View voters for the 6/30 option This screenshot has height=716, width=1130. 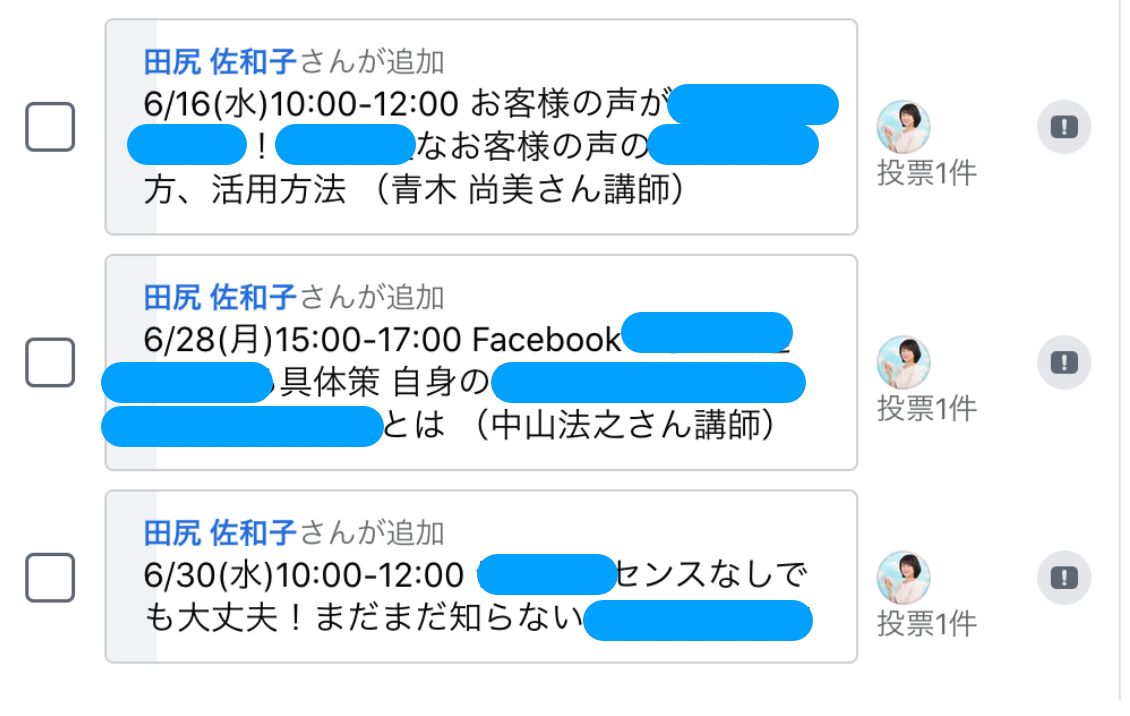point(926,623)
